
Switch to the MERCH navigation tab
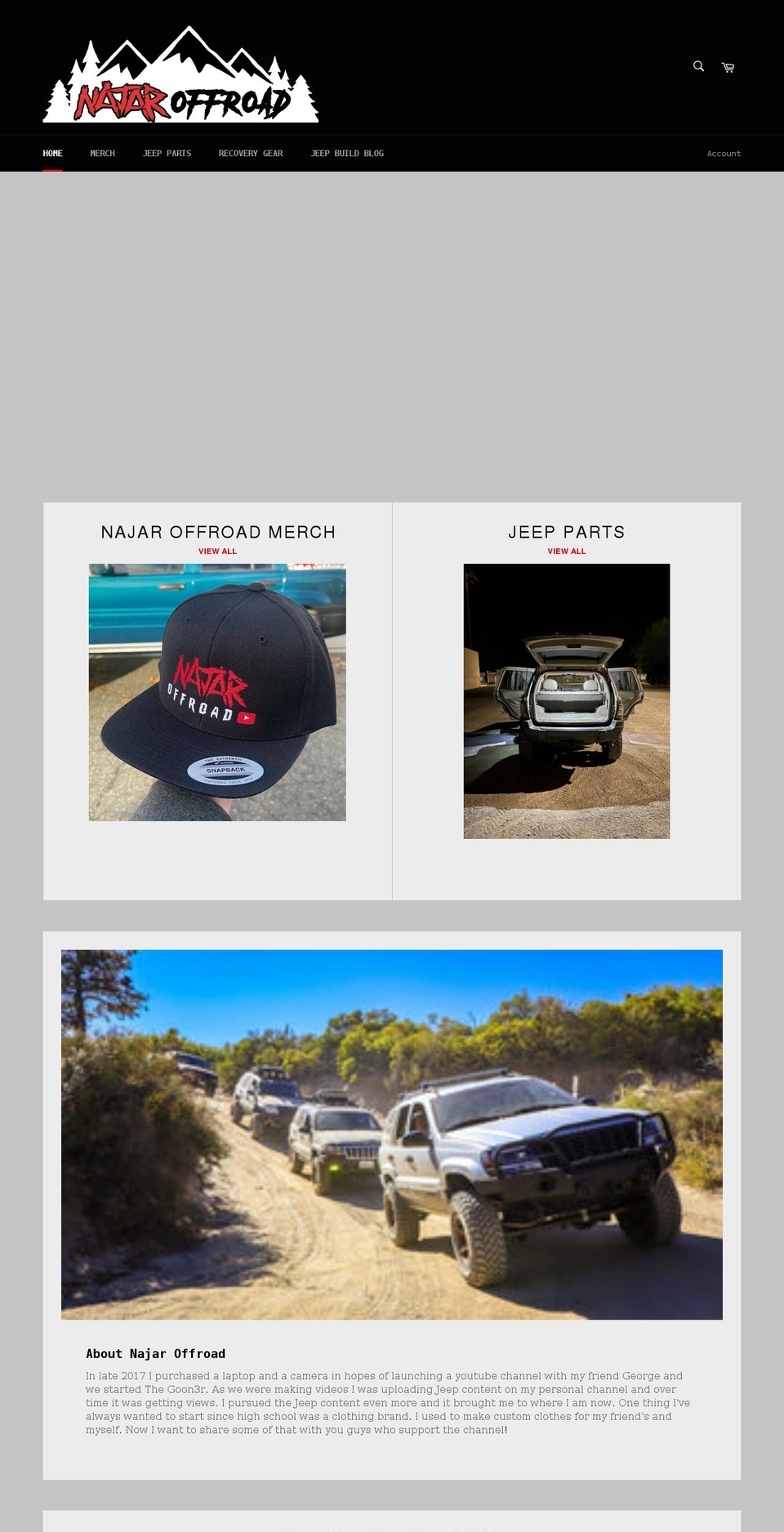(102, 153)
